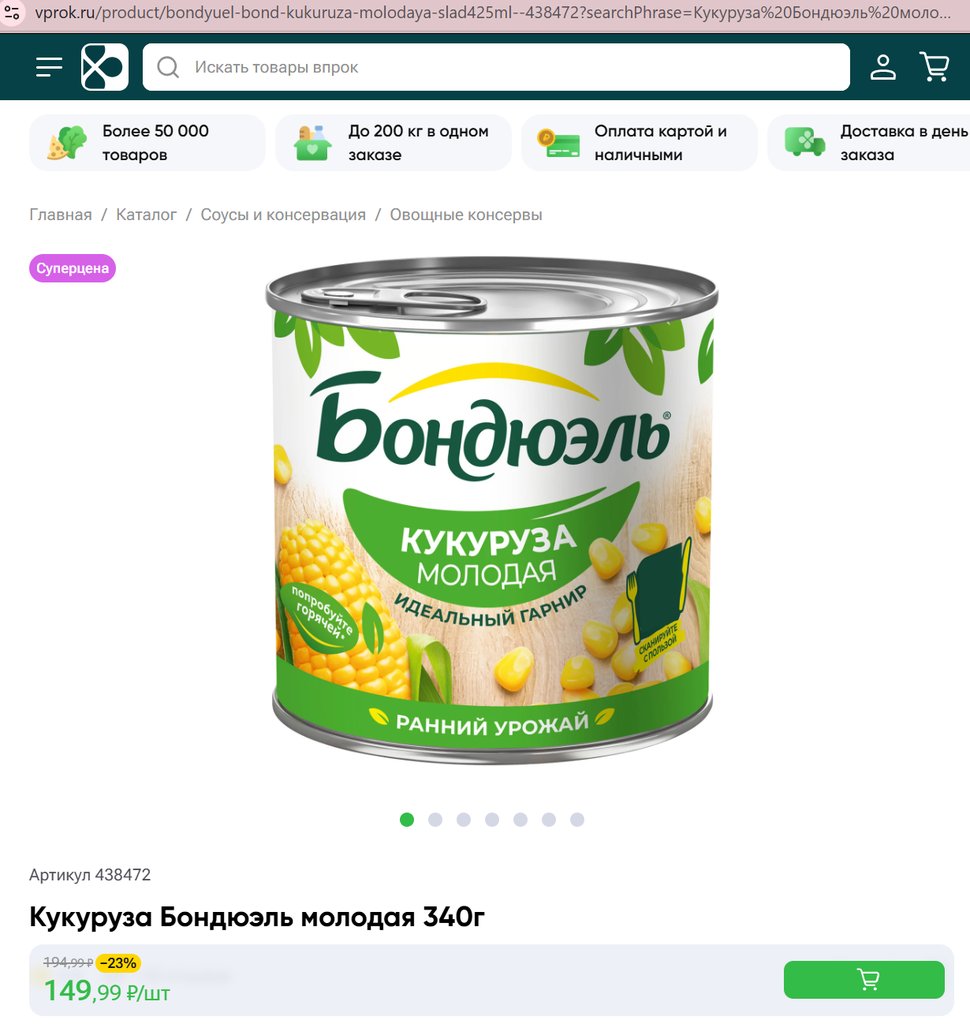The height and width of the screenshot is (1024, 970).
Task: Open "Соусы и консервация" breadcrumb
Action: point(283,215)
